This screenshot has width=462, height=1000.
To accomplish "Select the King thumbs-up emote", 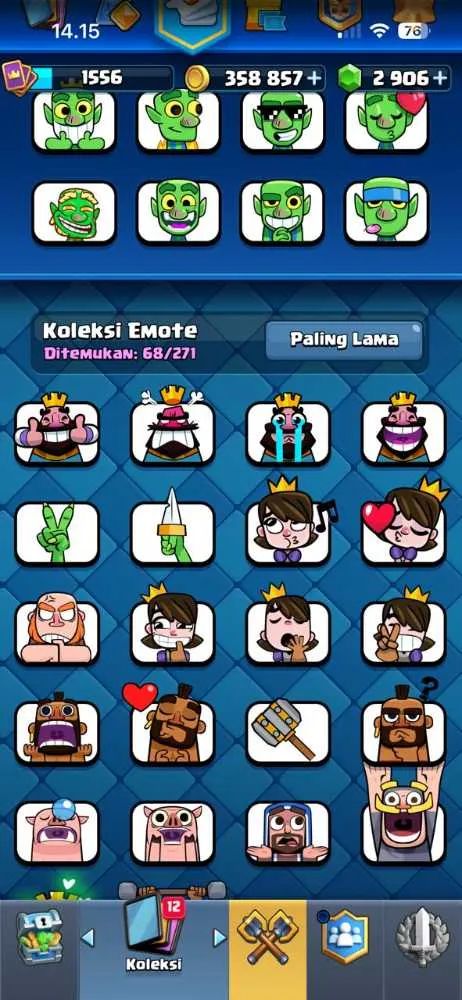I will 57,429.
